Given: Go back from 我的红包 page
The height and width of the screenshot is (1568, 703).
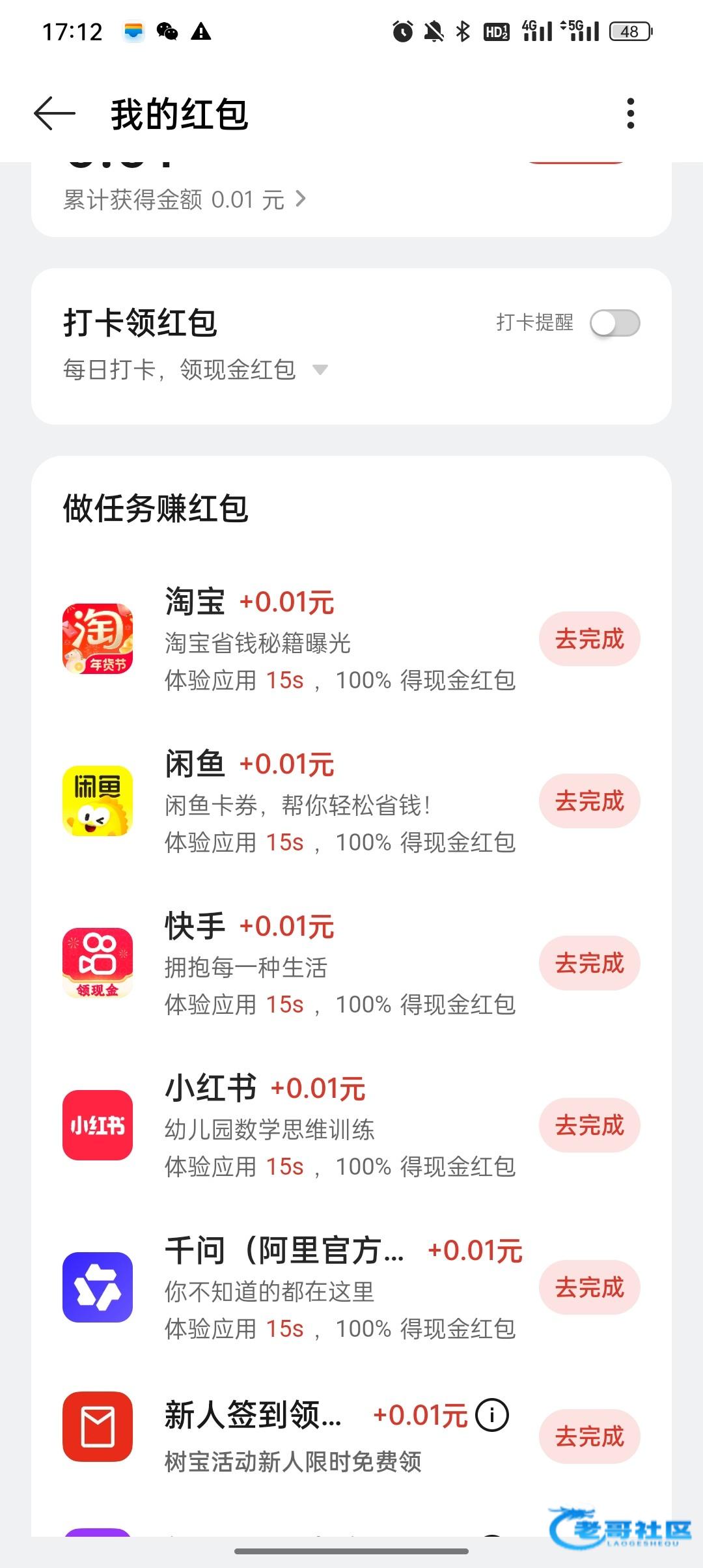Looking at the screenshot, I should coord(55,114).
